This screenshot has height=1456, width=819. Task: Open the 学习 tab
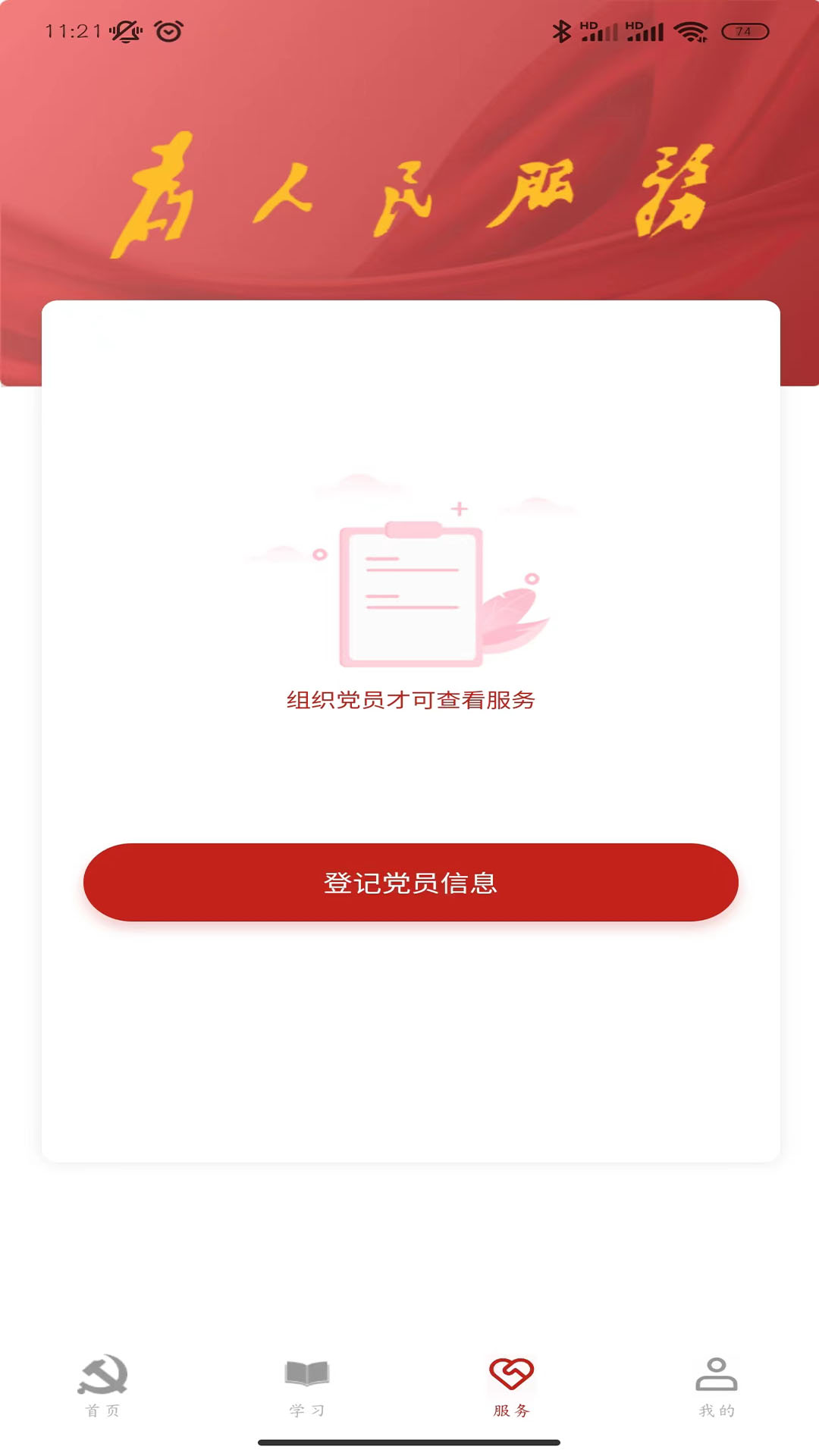coord(307,1386)
